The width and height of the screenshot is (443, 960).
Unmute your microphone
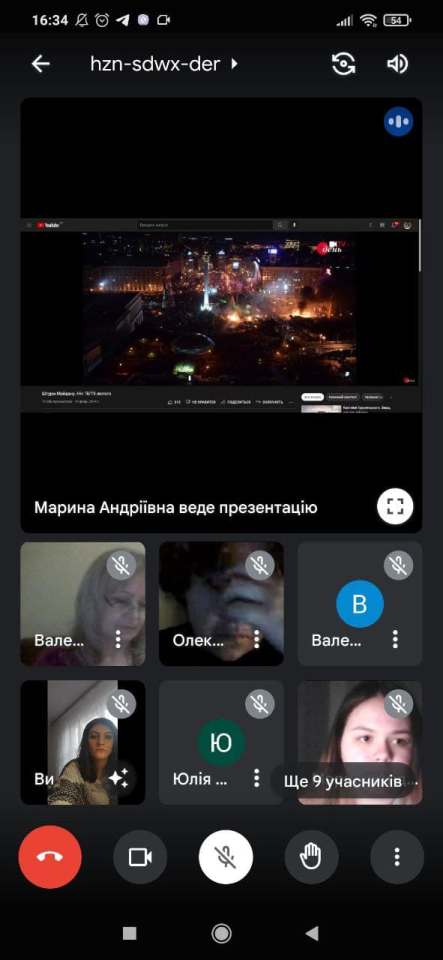click(x=226, y=857)
